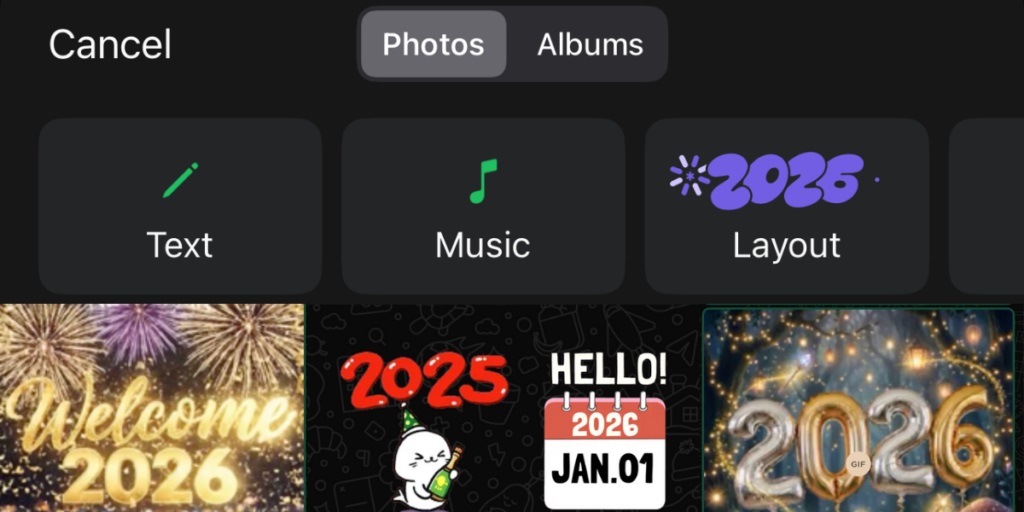Cancel the photo picker
The image size is (1024, 512).
click(110, 45)
